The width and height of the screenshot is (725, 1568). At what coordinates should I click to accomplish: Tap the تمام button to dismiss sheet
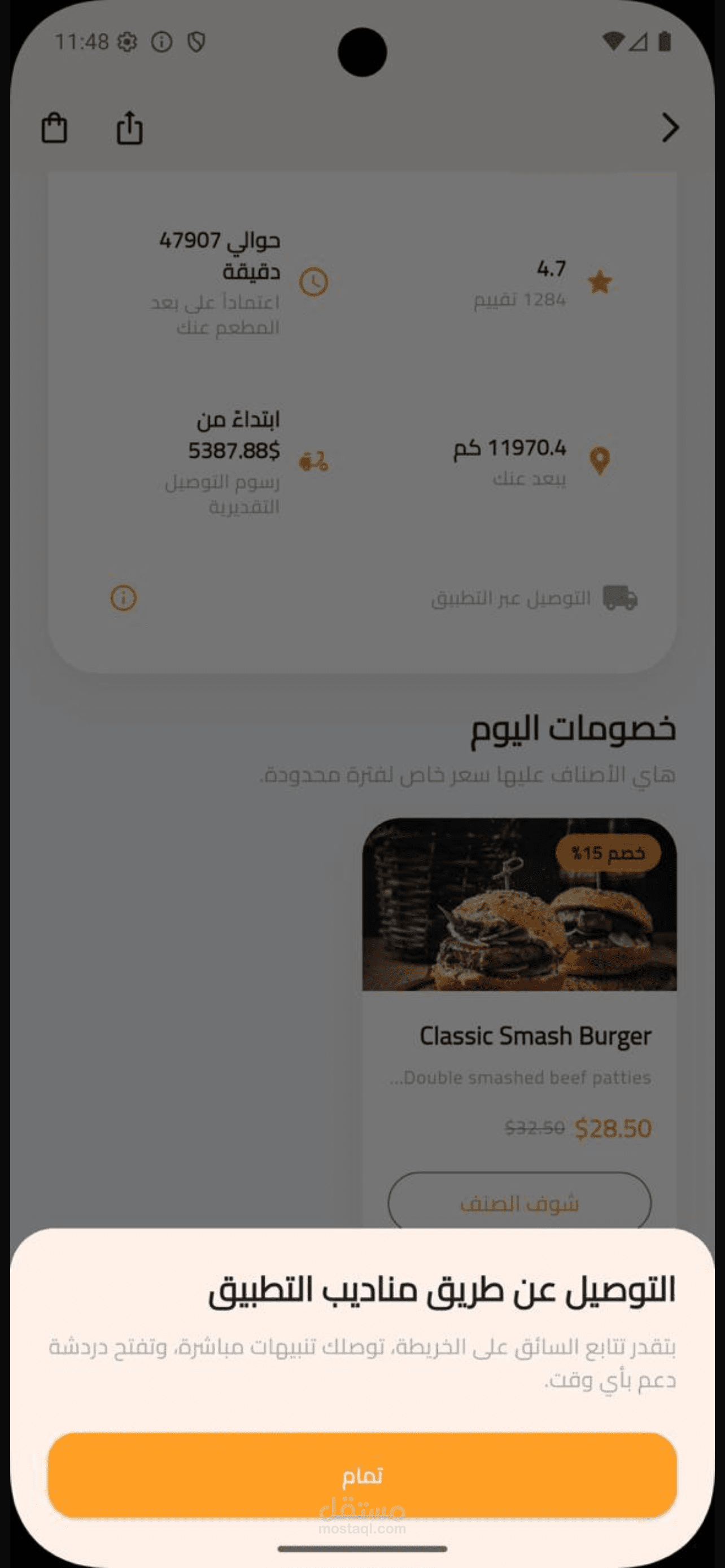click(x=362, y=1474)
